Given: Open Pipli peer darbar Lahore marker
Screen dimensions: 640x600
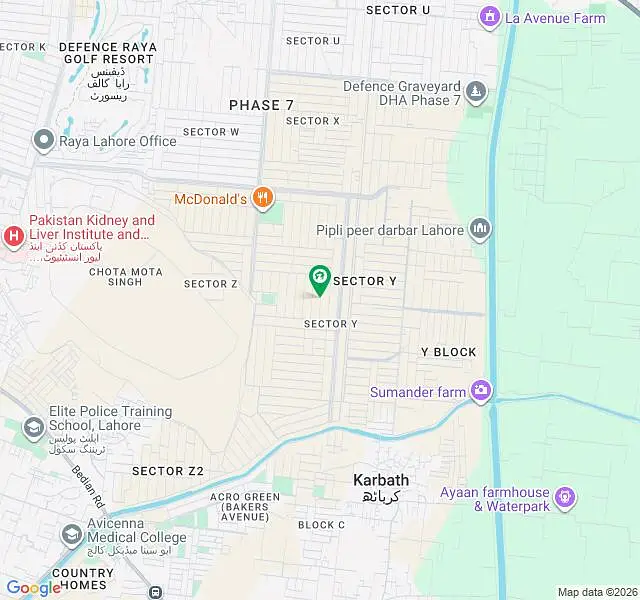Looking at the screenshot, I should coord(480,229).
